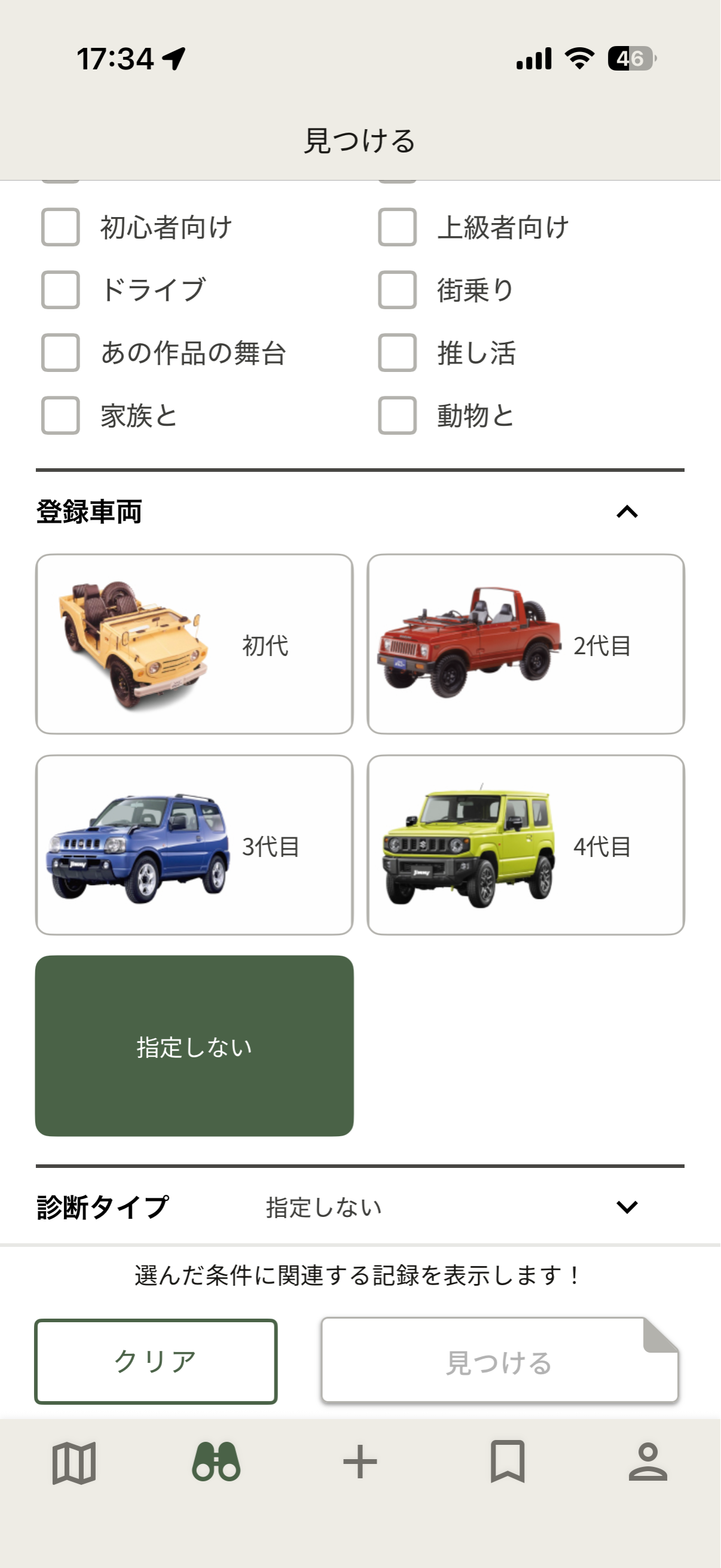Tap the クリア button
Viewport: 721px width, 1568px height.
coord(156,1362)
